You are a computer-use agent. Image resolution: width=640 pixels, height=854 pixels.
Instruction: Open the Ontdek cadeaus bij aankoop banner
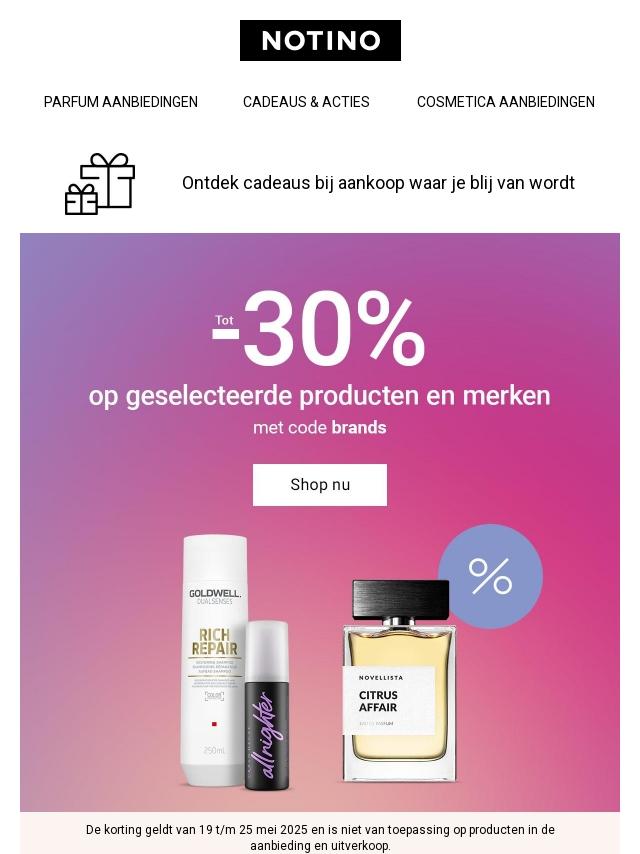click(x=378, y=183)
